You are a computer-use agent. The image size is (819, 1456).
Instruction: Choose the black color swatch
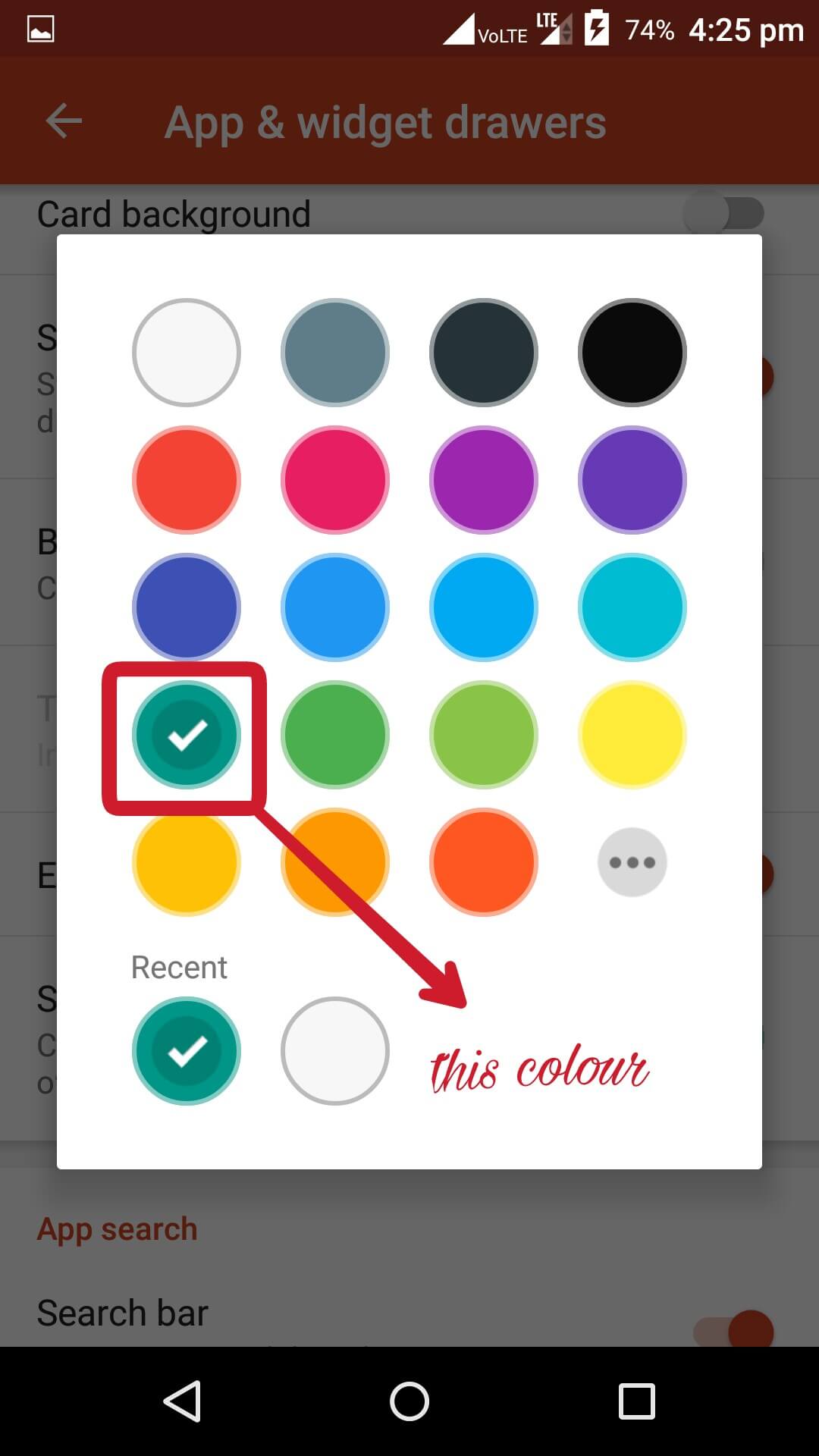click(632, 353)
